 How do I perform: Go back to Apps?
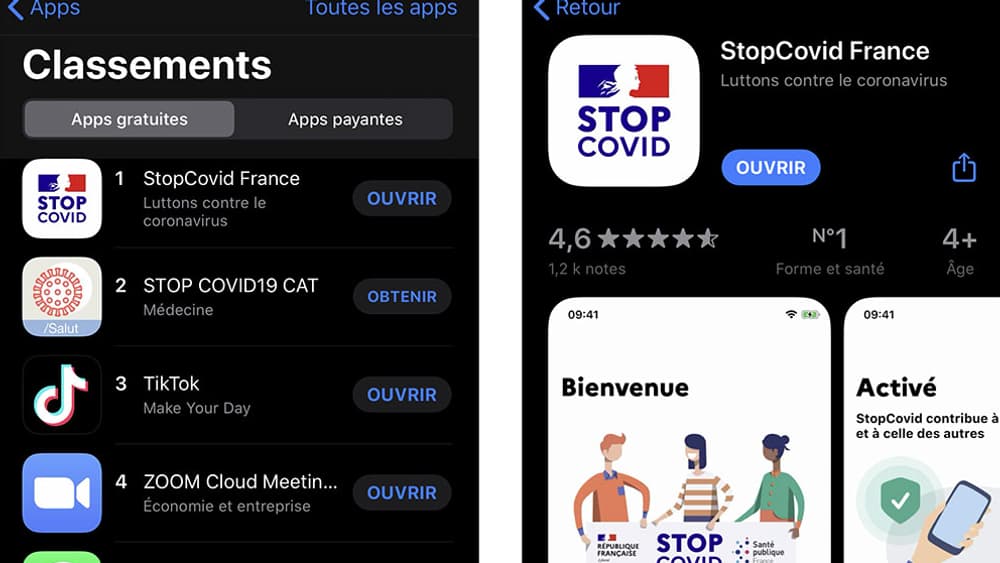tap(45, 8)
